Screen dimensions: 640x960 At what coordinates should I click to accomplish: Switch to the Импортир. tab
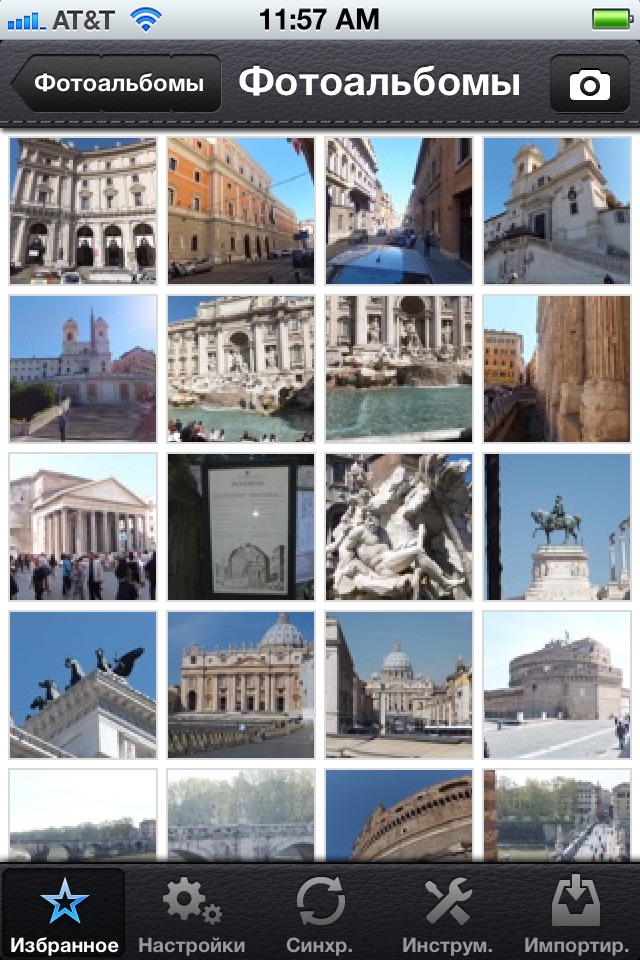pos(576,911)
